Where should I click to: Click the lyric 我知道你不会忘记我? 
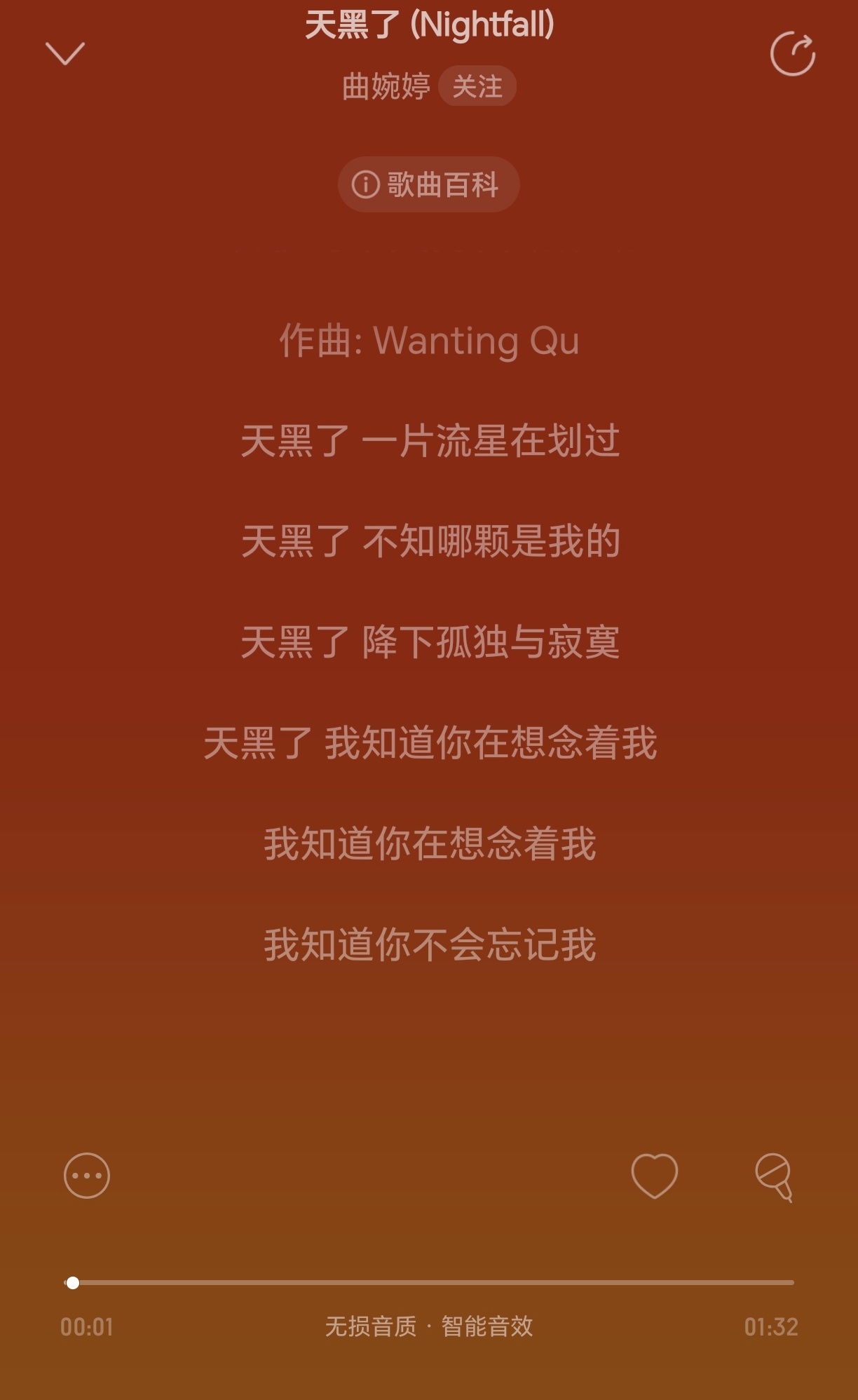click(x=428, y=944)
